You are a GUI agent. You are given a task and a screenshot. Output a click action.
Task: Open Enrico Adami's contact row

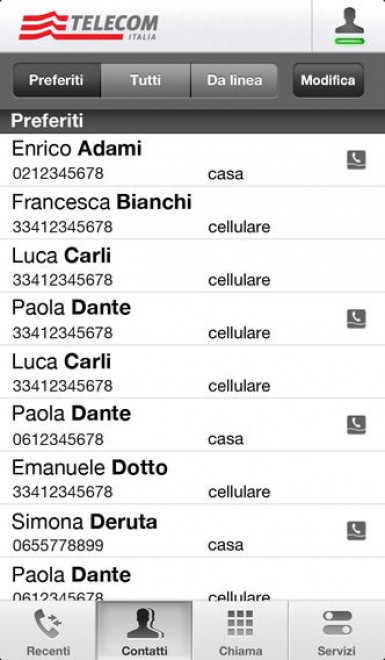click(192, 160)
